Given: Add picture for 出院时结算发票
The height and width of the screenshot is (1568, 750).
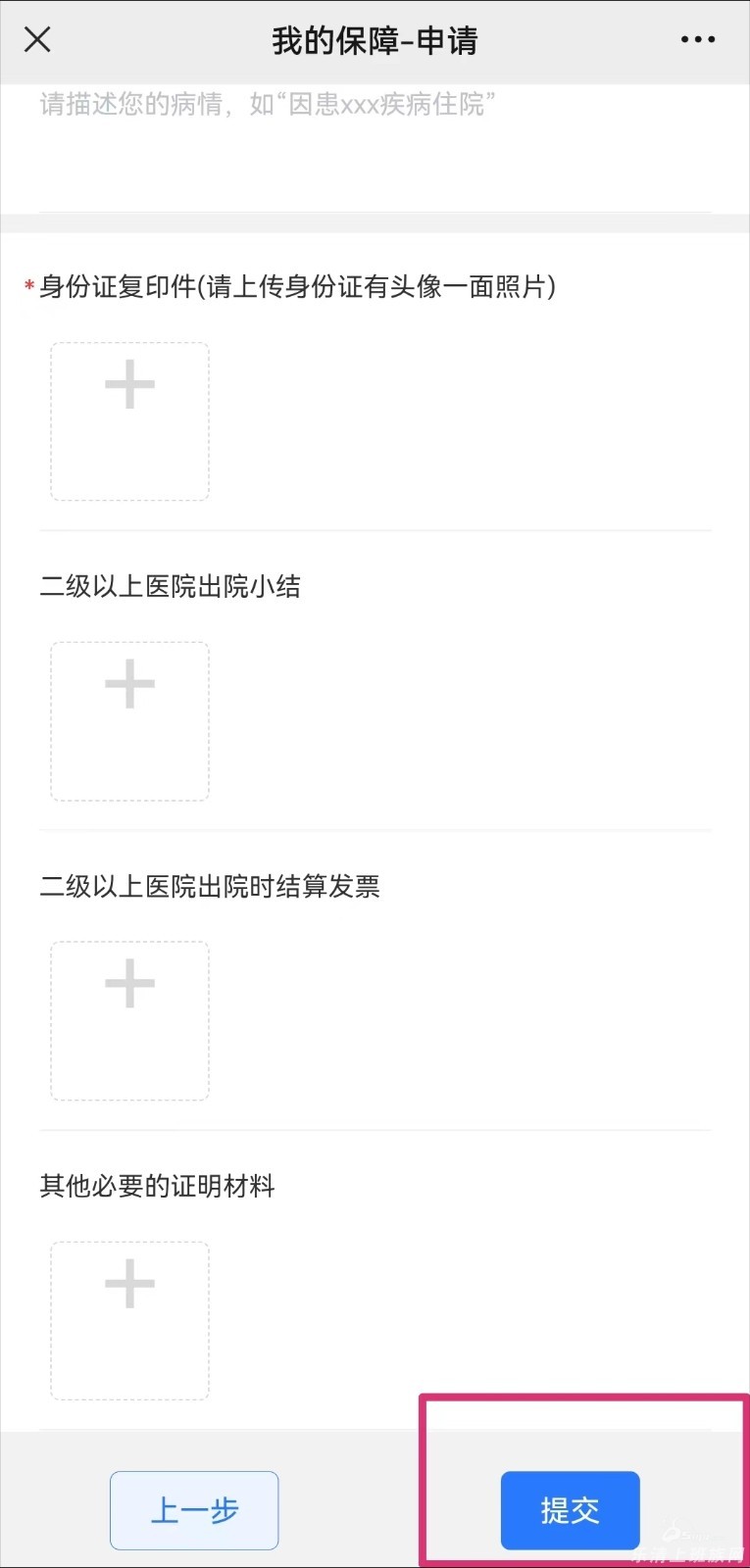Looking at the screenshot, I should click(x=129, y=1021).
